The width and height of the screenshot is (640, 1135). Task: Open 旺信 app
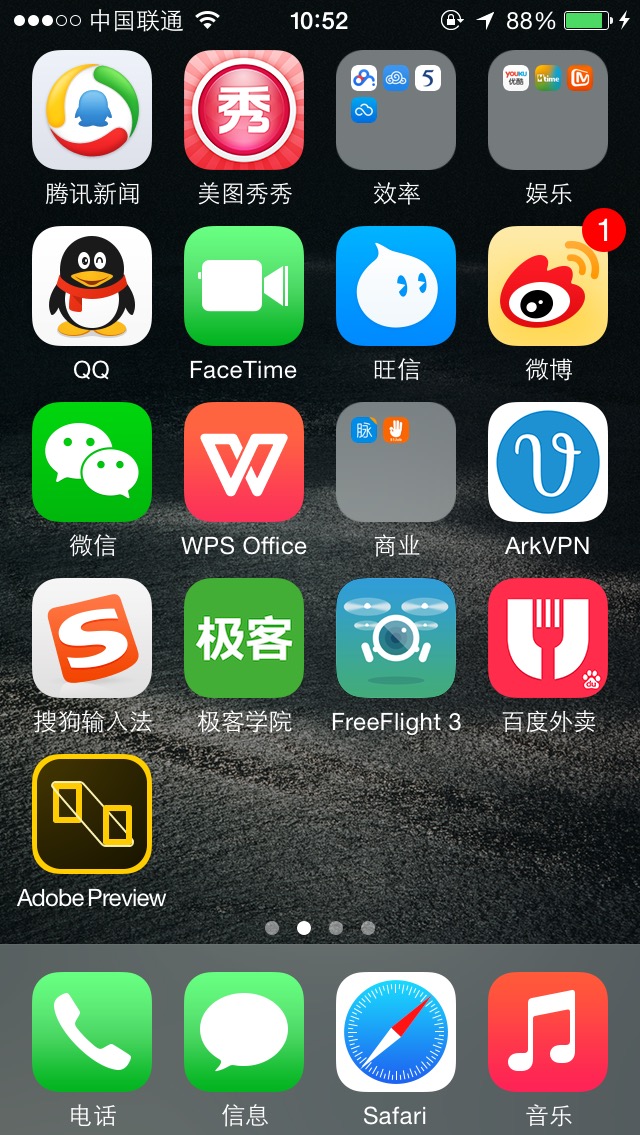[x=396, y=286]
